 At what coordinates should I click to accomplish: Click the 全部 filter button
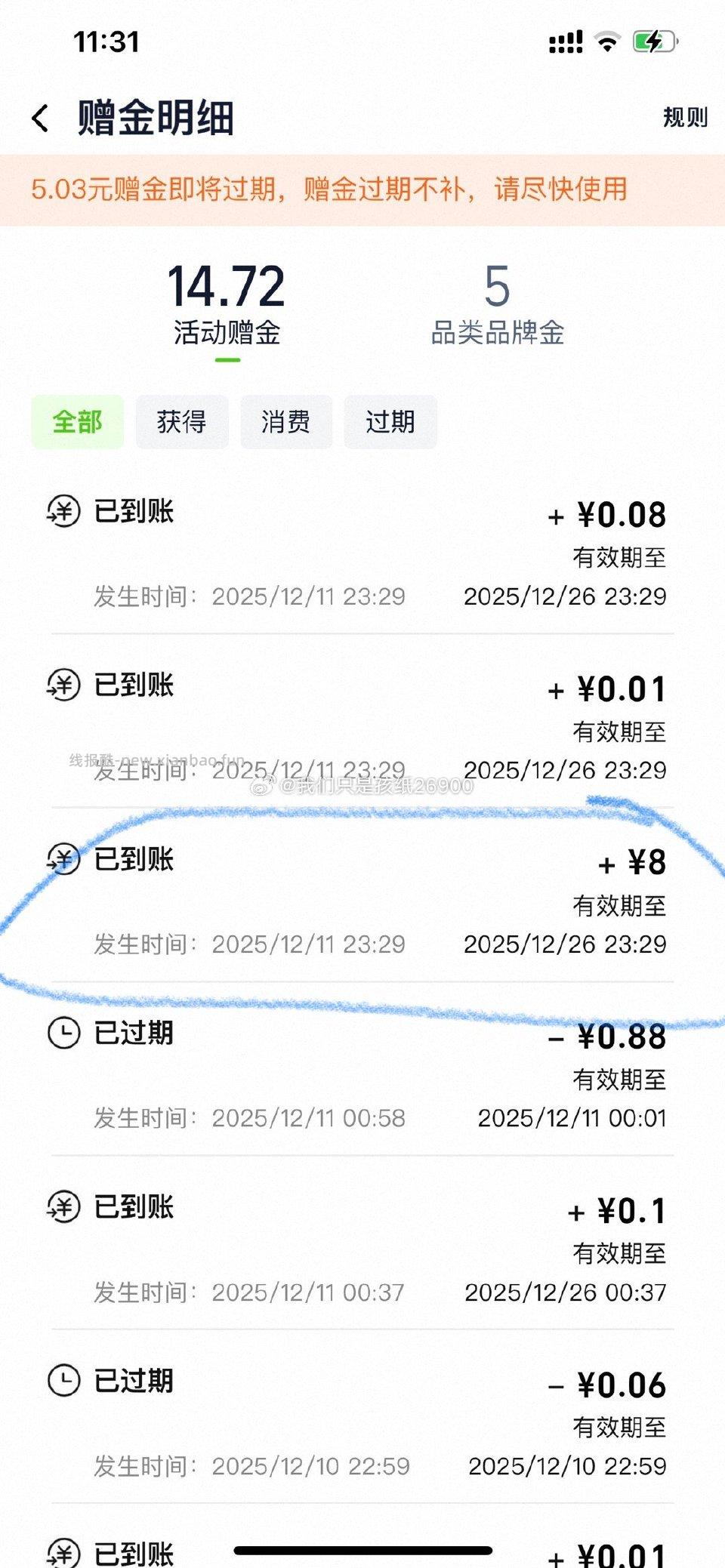(x=78, y=422)
